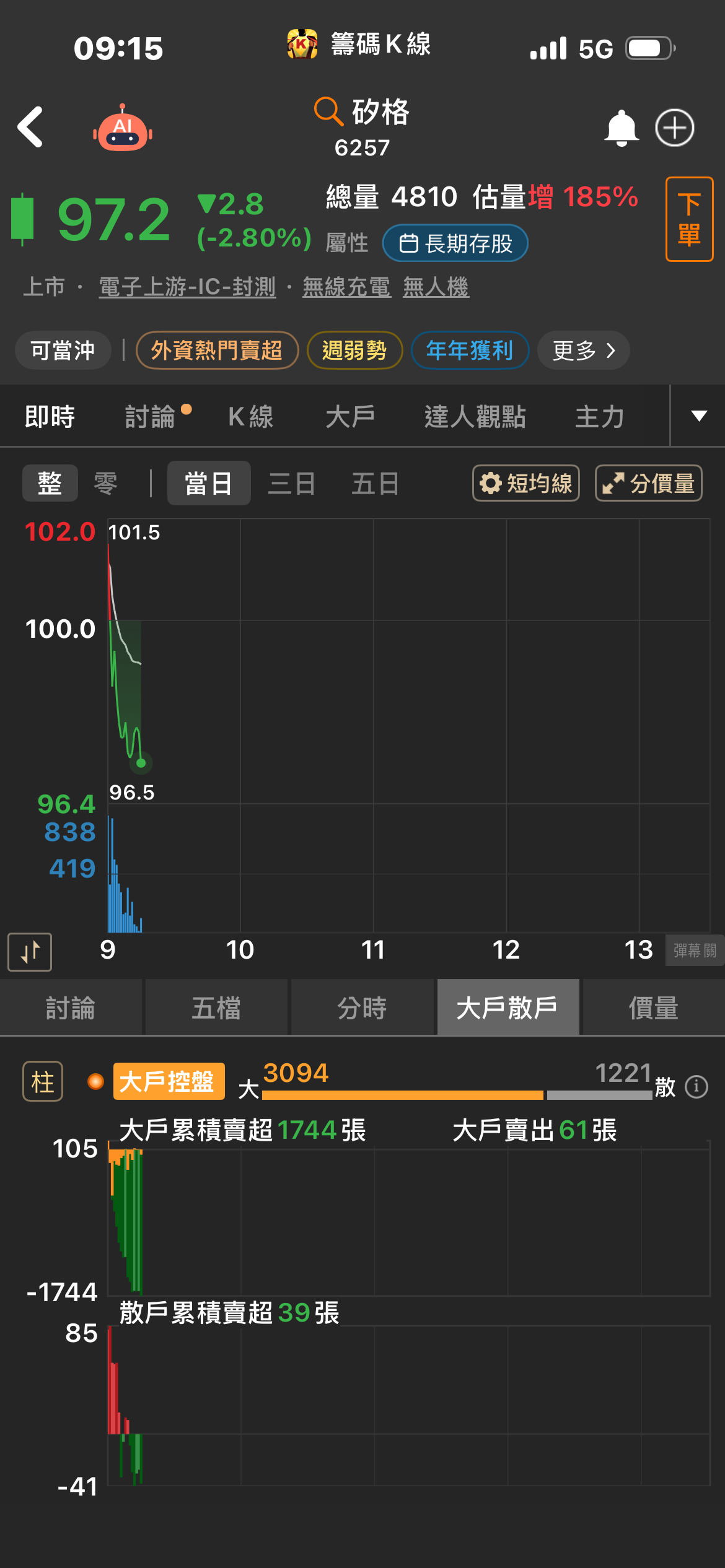
Task: Open the price alert bell
Action: pyautogui.click(x=621, y=128)
